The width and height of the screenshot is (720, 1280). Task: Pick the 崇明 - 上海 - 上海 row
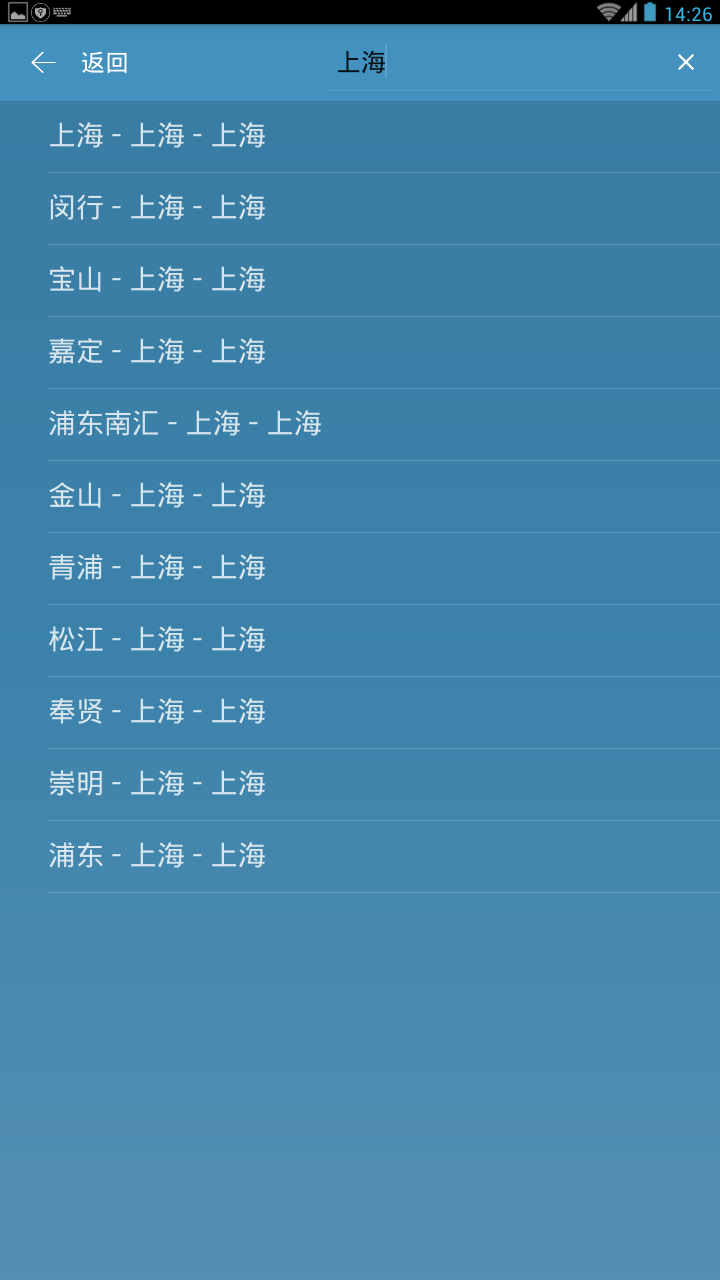point(158,784)
